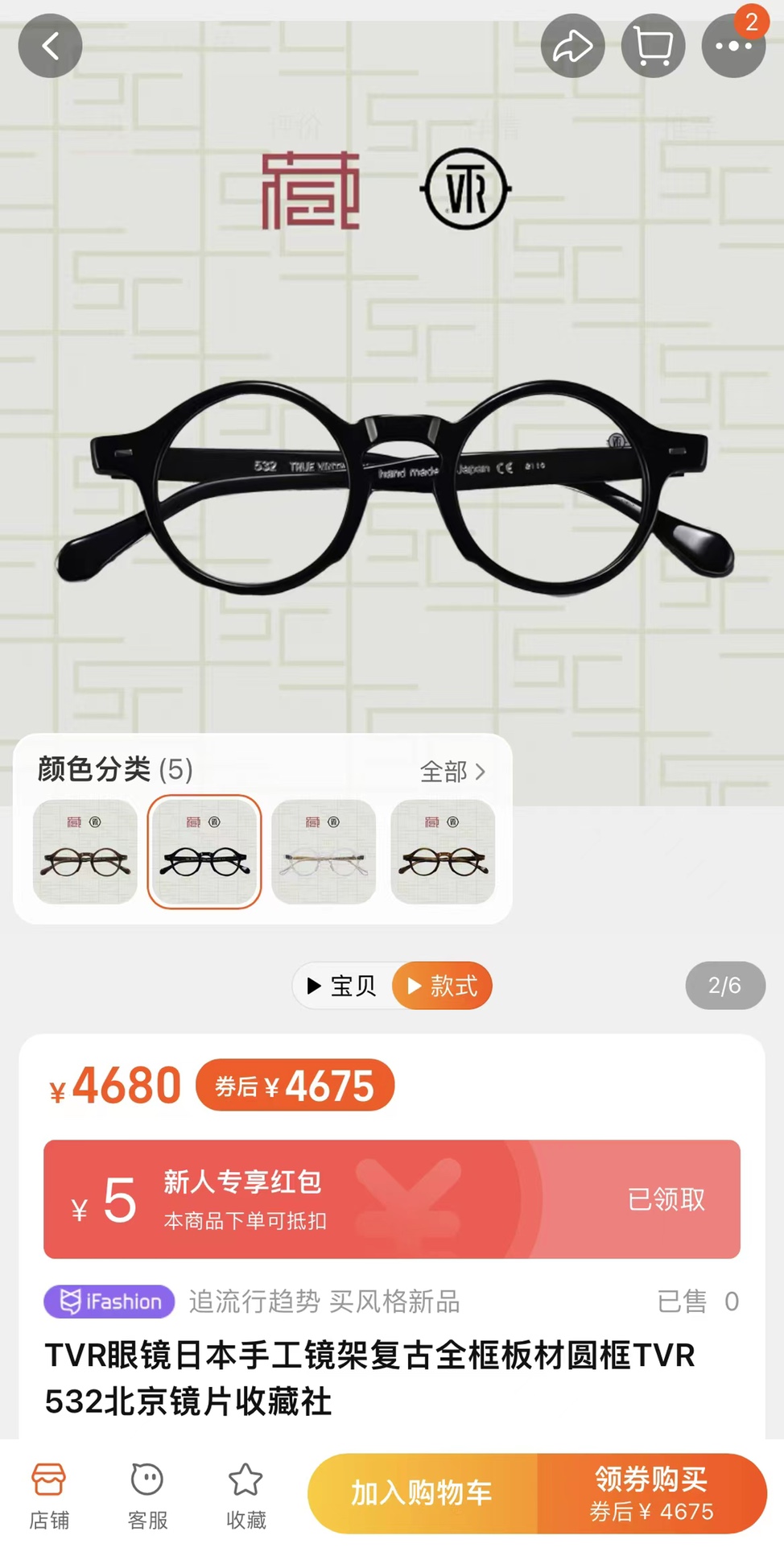Share this product
The image size is (784, 1548).
572,46
